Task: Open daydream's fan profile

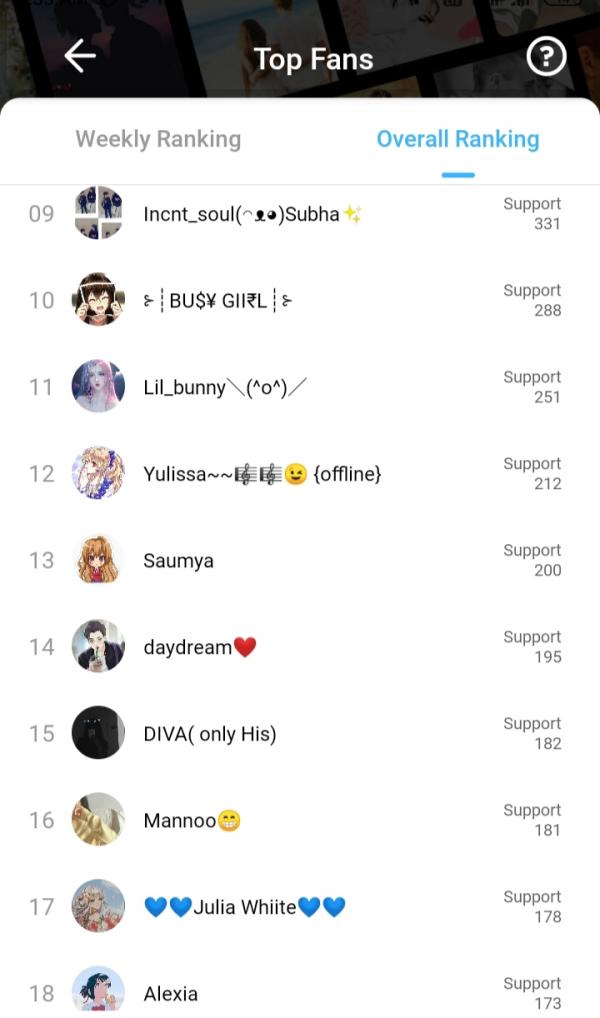Action: [x=199, y=647]
